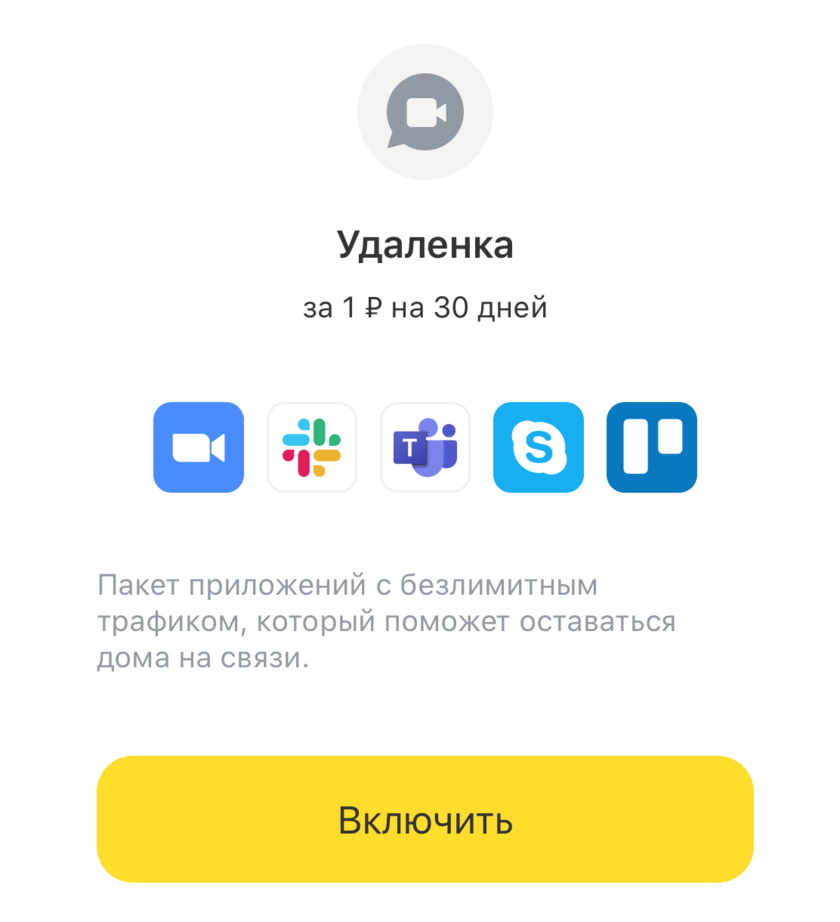Tap the video-chat bubble icon above the title
This screenshot has width=840, height=922.
[425, 112]
